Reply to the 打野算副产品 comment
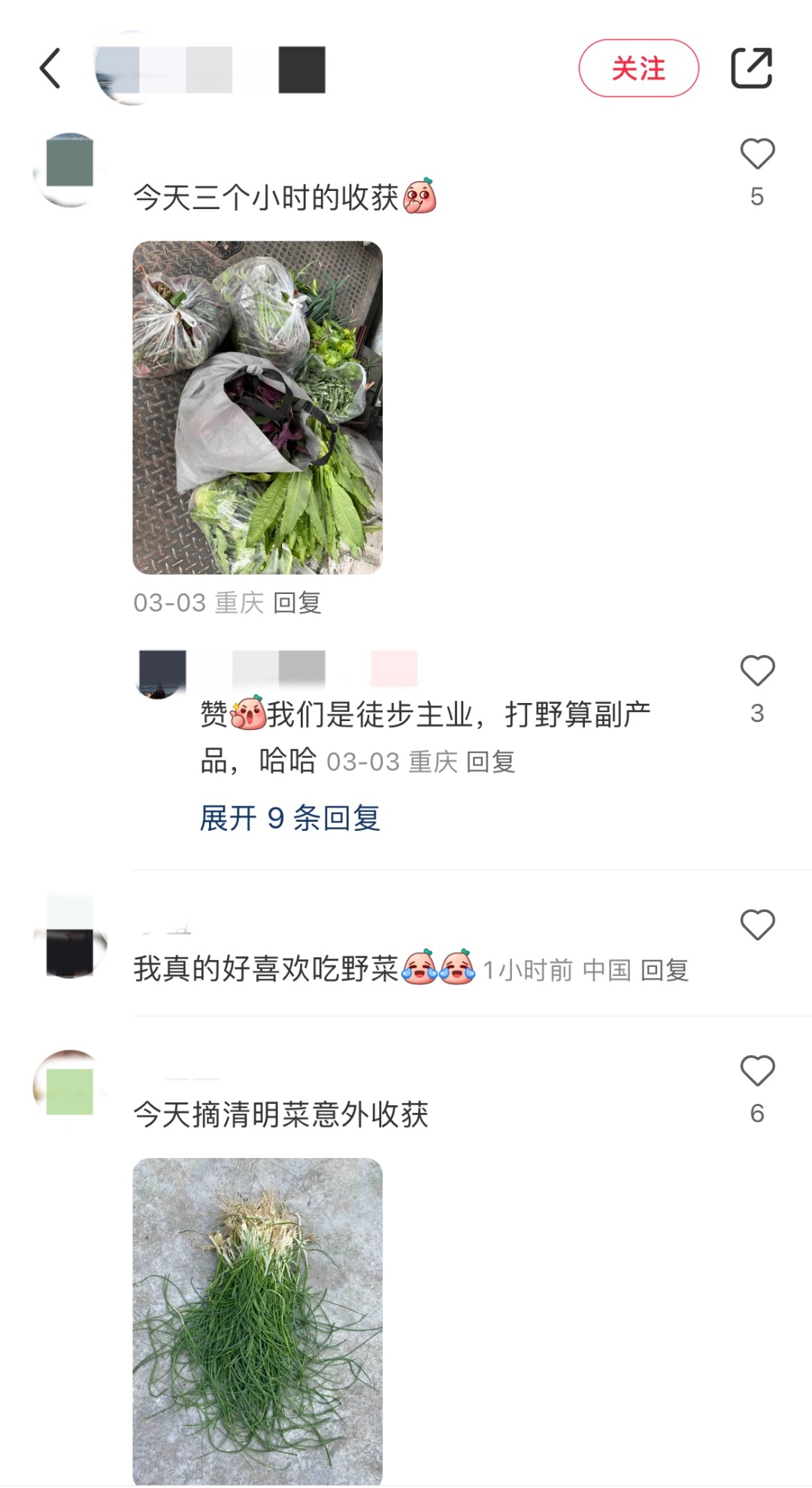Viewport: 812px width, 1488px height. click(x=490, y=762)
